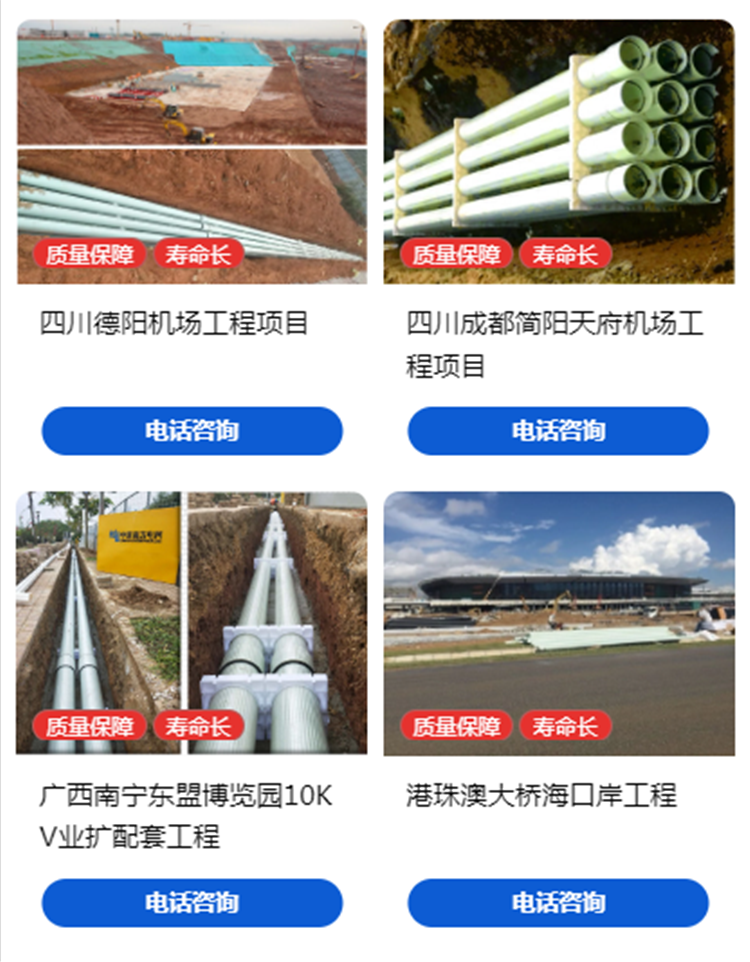Tap 电话咨询 under 广西南宁东盟博览园10KV业扩配套工程
This screenshot has width=750, height=962.
point(192,903)
